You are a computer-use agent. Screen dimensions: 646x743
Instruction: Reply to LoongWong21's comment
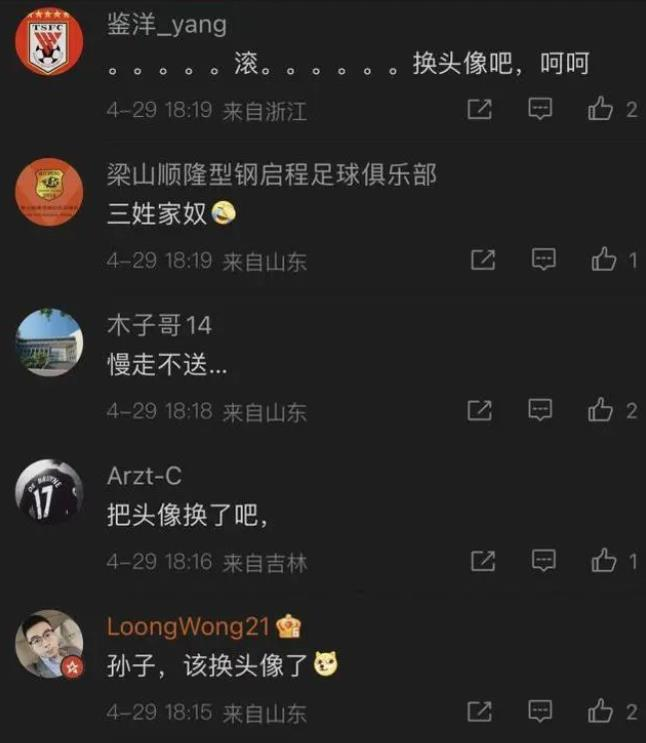[x=541, y=711]
